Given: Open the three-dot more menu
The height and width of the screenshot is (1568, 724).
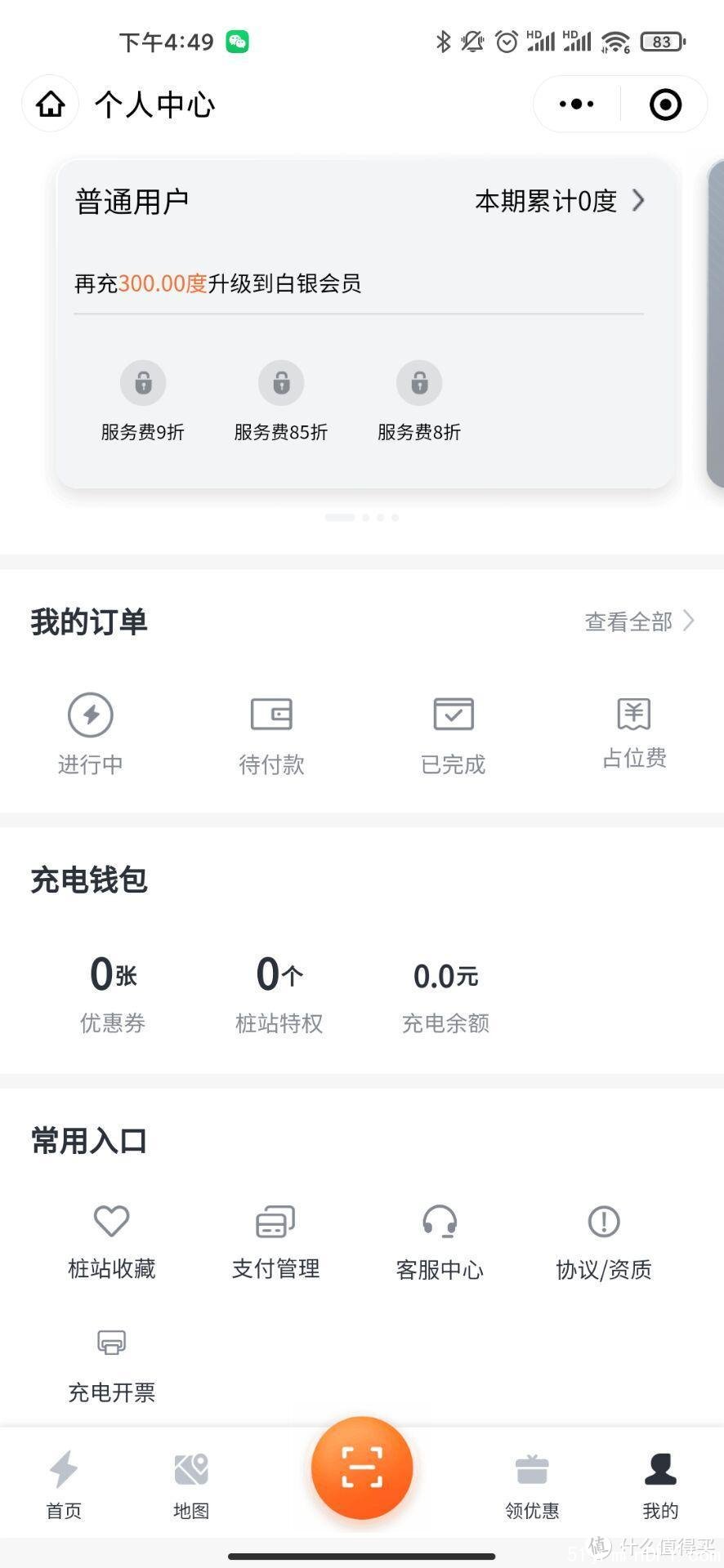Looking at the screenshot, I should (x=576, y=104).
